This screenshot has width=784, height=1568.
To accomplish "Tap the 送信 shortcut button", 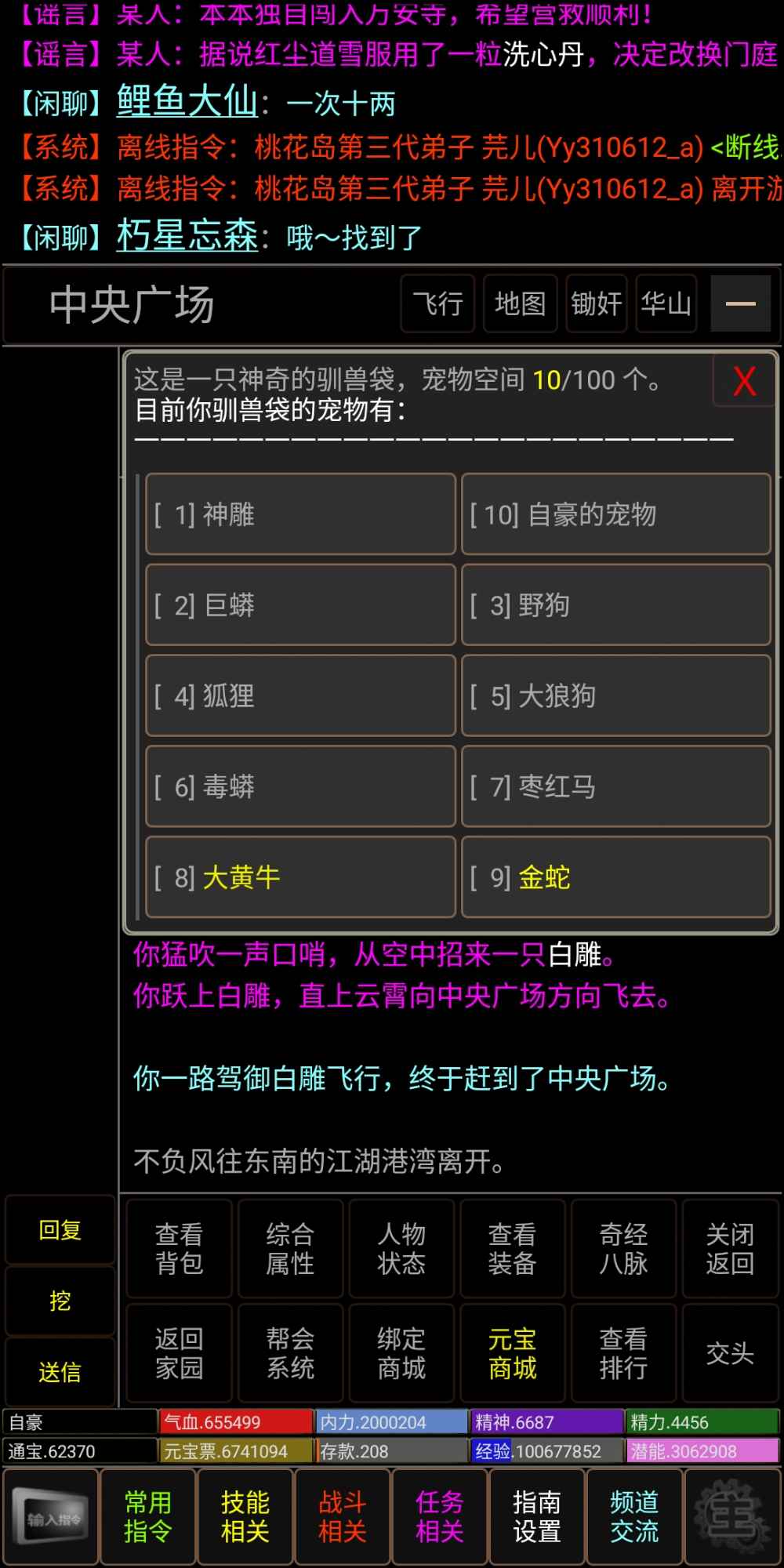I will 60,1372.
